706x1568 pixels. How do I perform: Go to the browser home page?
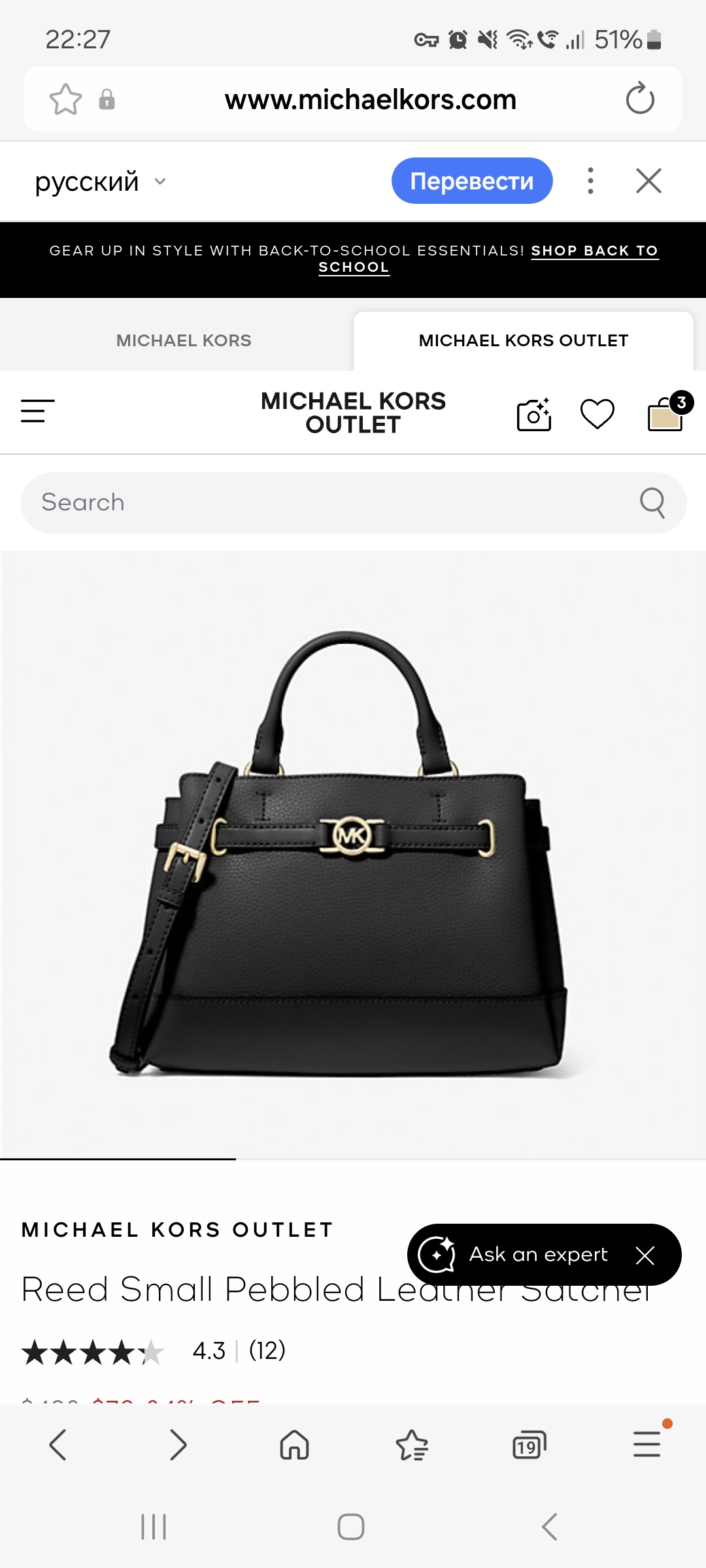pos(294,1445)
